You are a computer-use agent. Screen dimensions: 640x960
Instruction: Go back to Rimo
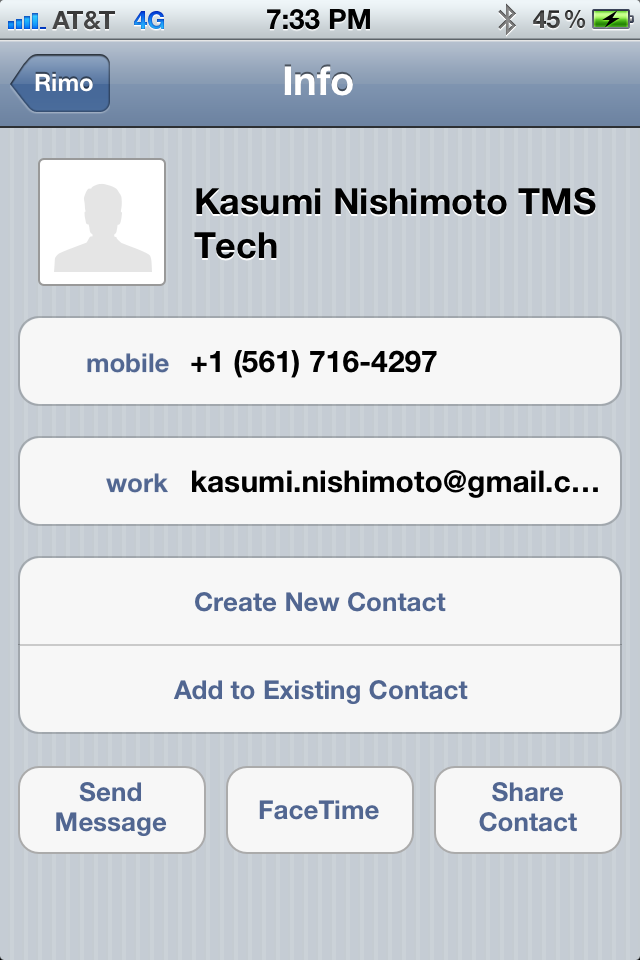61,83
